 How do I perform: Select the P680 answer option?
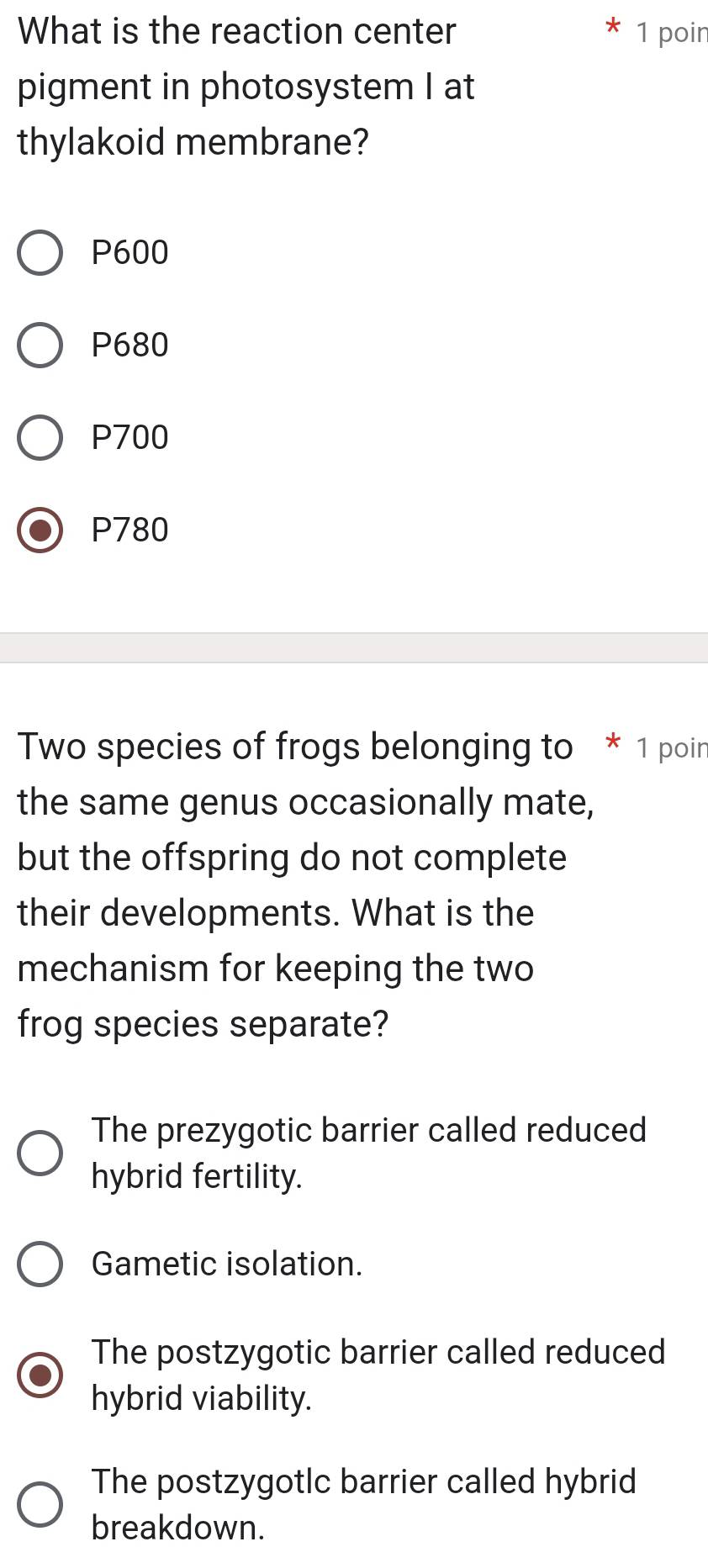pyautogui.click(x=40, y=344)
